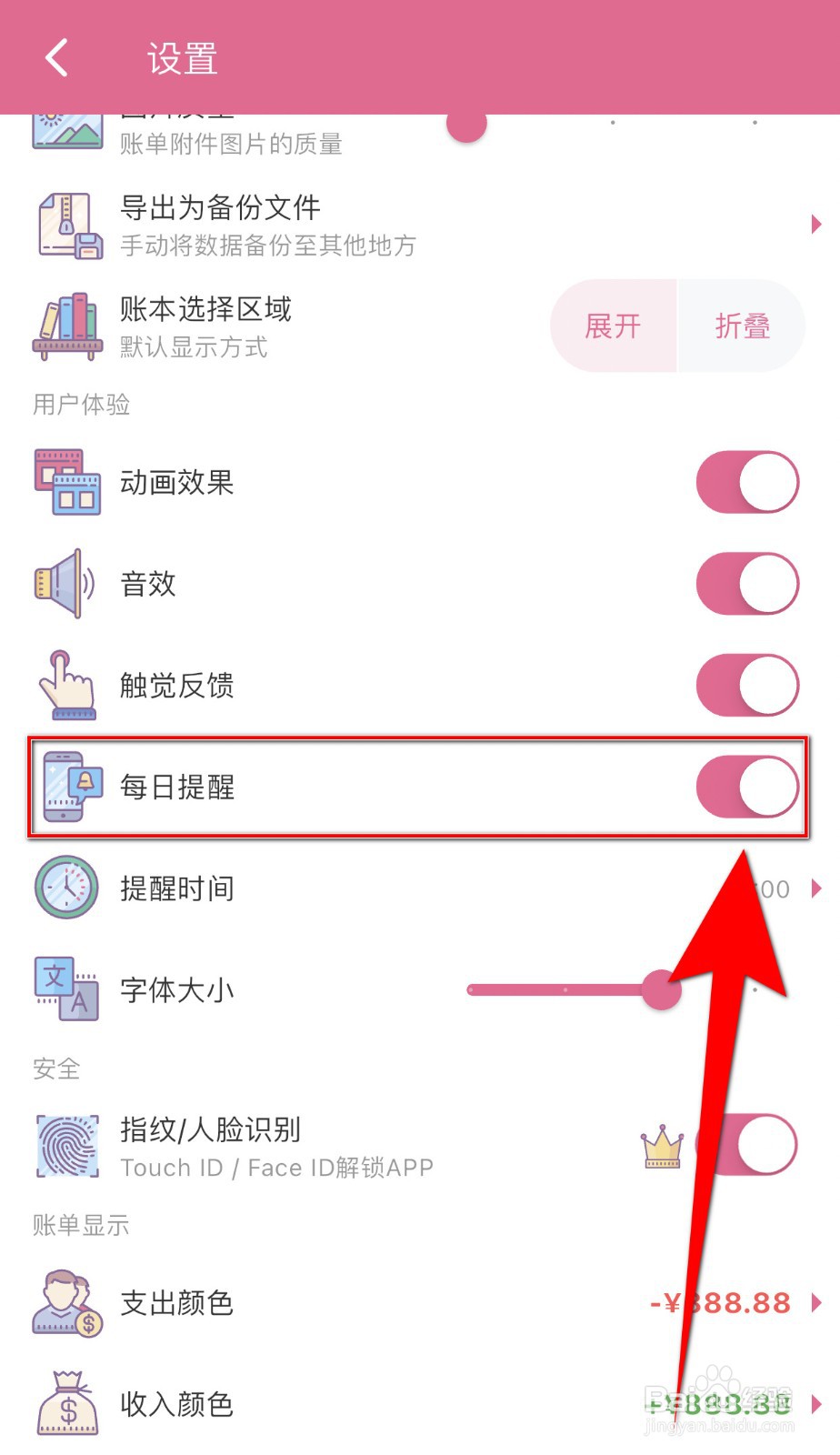
Task: Click the hand icon for 触觉反馈
Action: point(65,687)
